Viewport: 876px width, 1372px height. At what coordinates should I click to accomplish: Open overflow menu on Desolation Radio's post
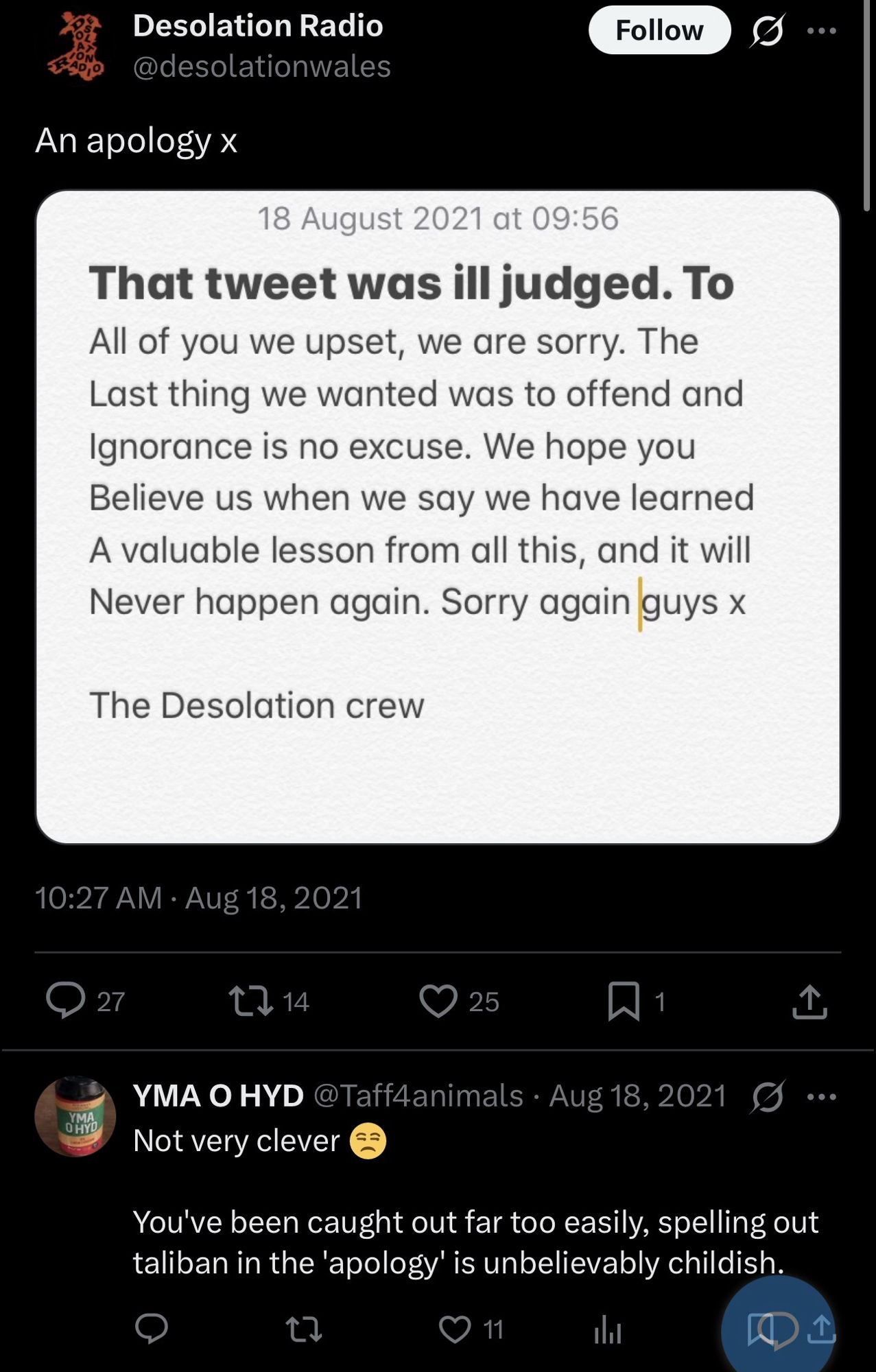(x=822, y=31)
